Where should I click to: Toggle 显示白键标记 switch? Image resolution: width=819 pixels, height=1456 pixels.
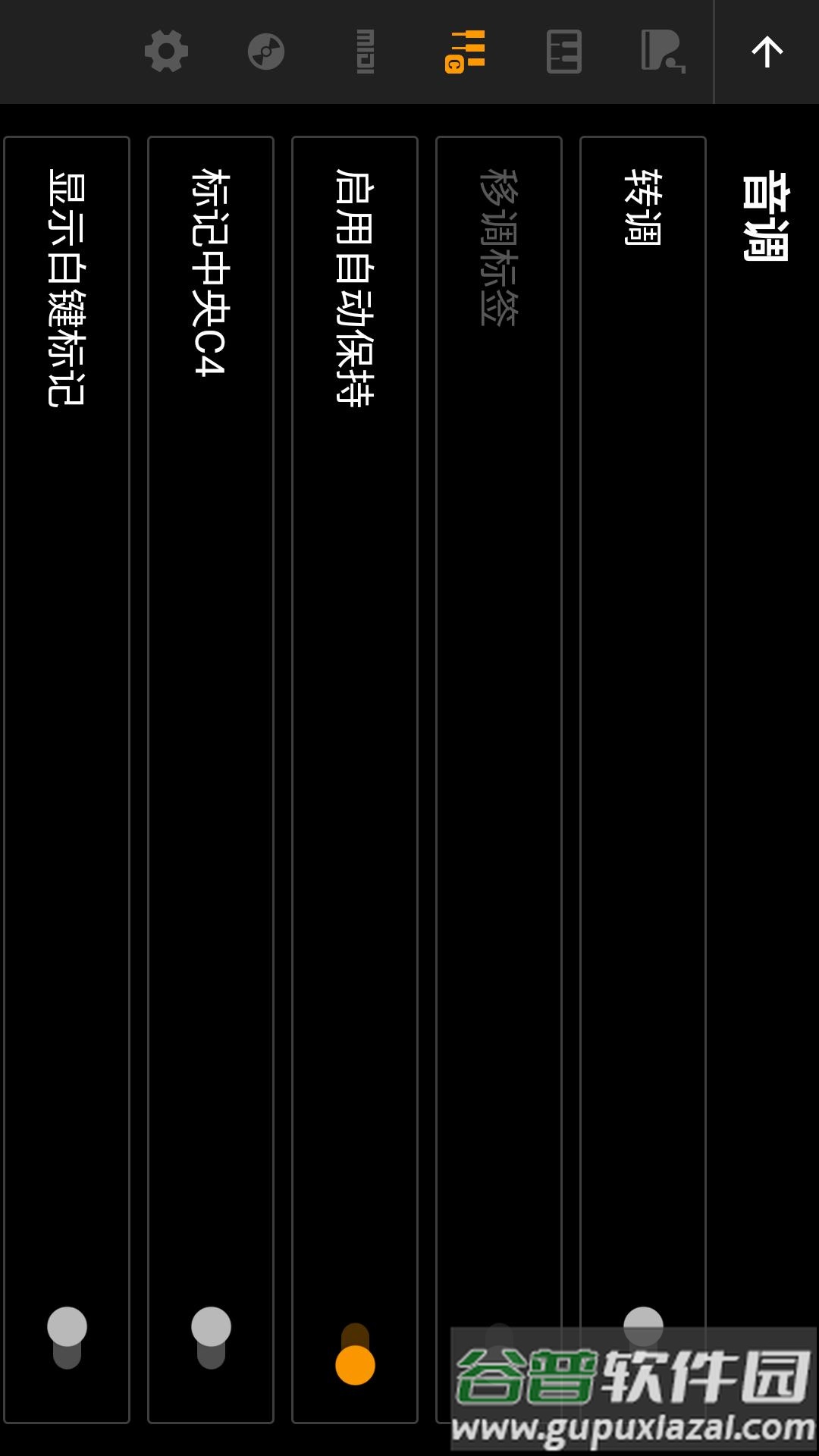67,1338
